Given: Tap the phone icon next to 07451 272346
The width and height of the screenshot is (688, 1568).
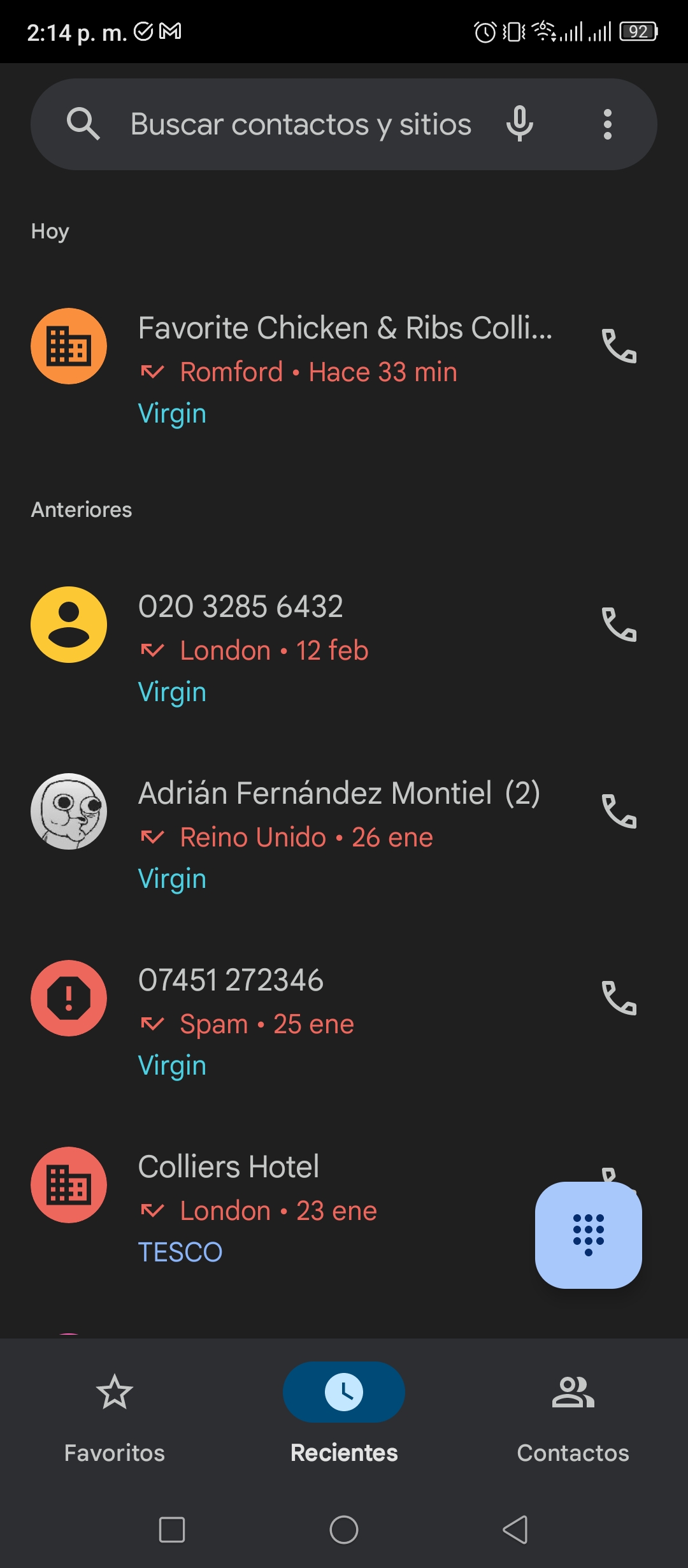Looking at the screenshot, I should point(619,998).
